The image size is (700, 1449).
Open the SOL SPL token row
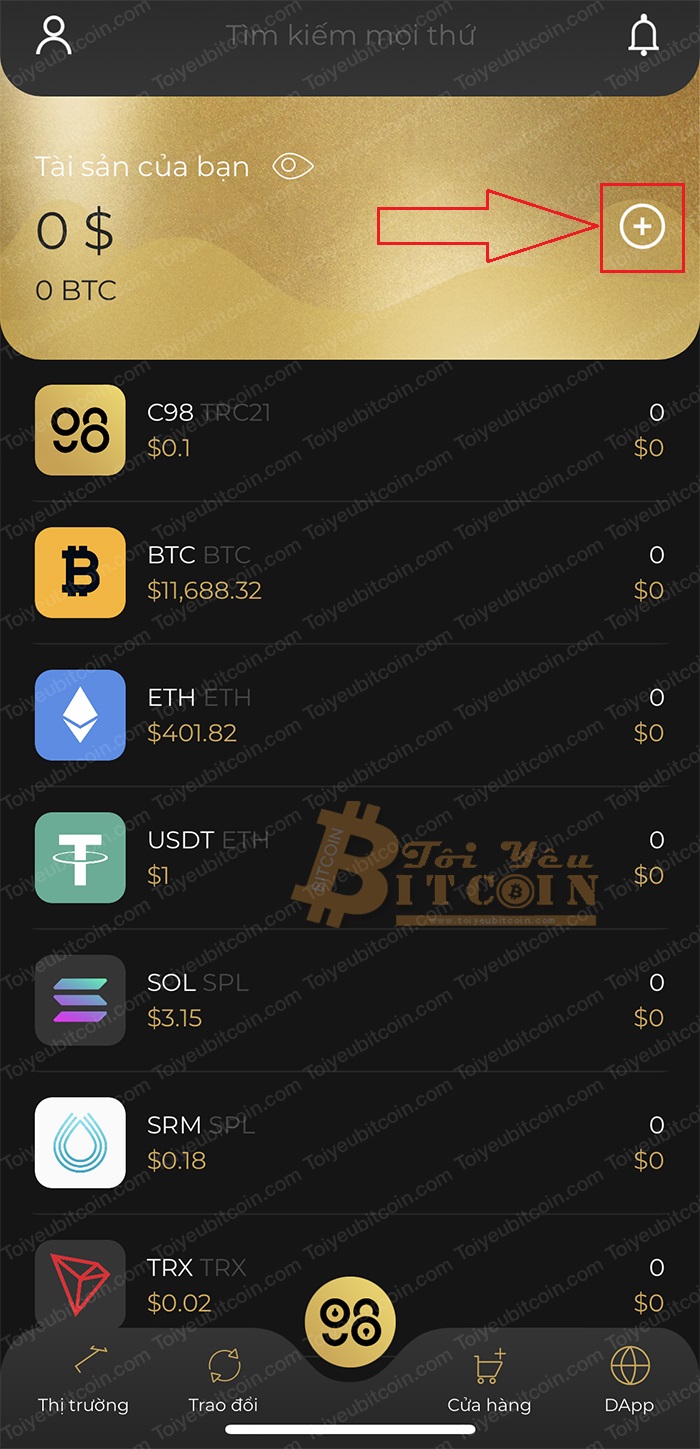click(x=350, y=1000)
